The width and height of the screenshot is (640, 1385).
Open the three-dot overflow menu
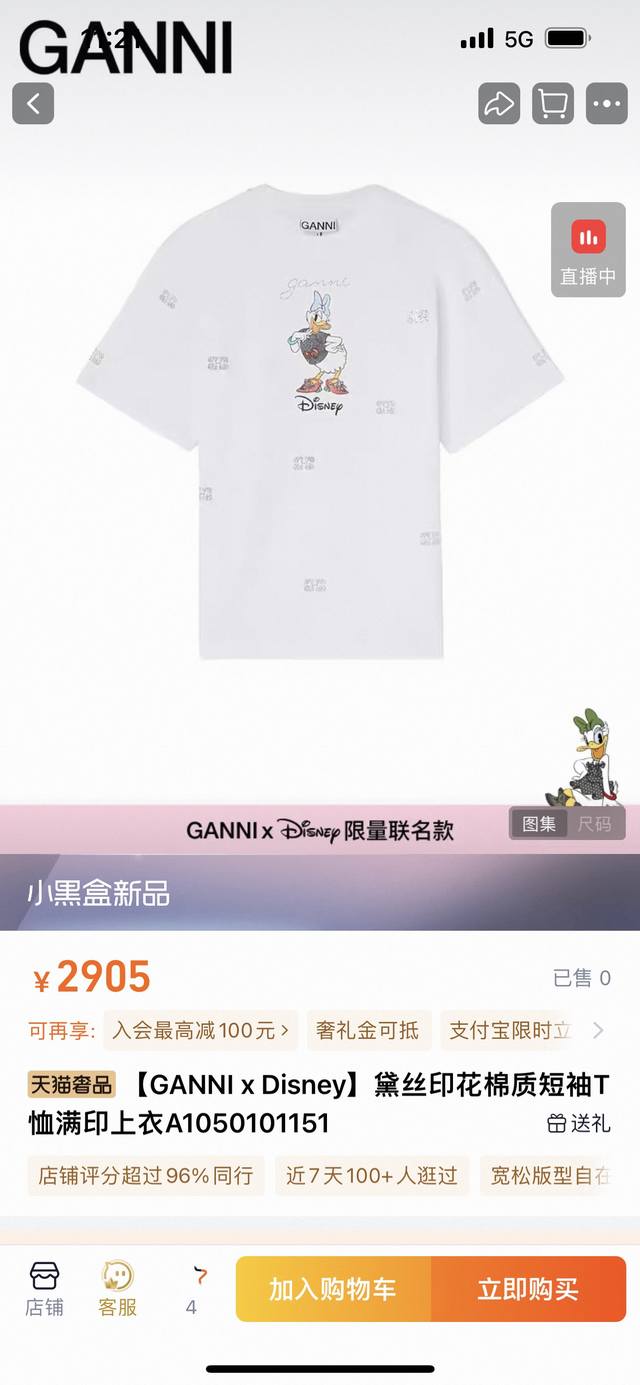[606, 103]
